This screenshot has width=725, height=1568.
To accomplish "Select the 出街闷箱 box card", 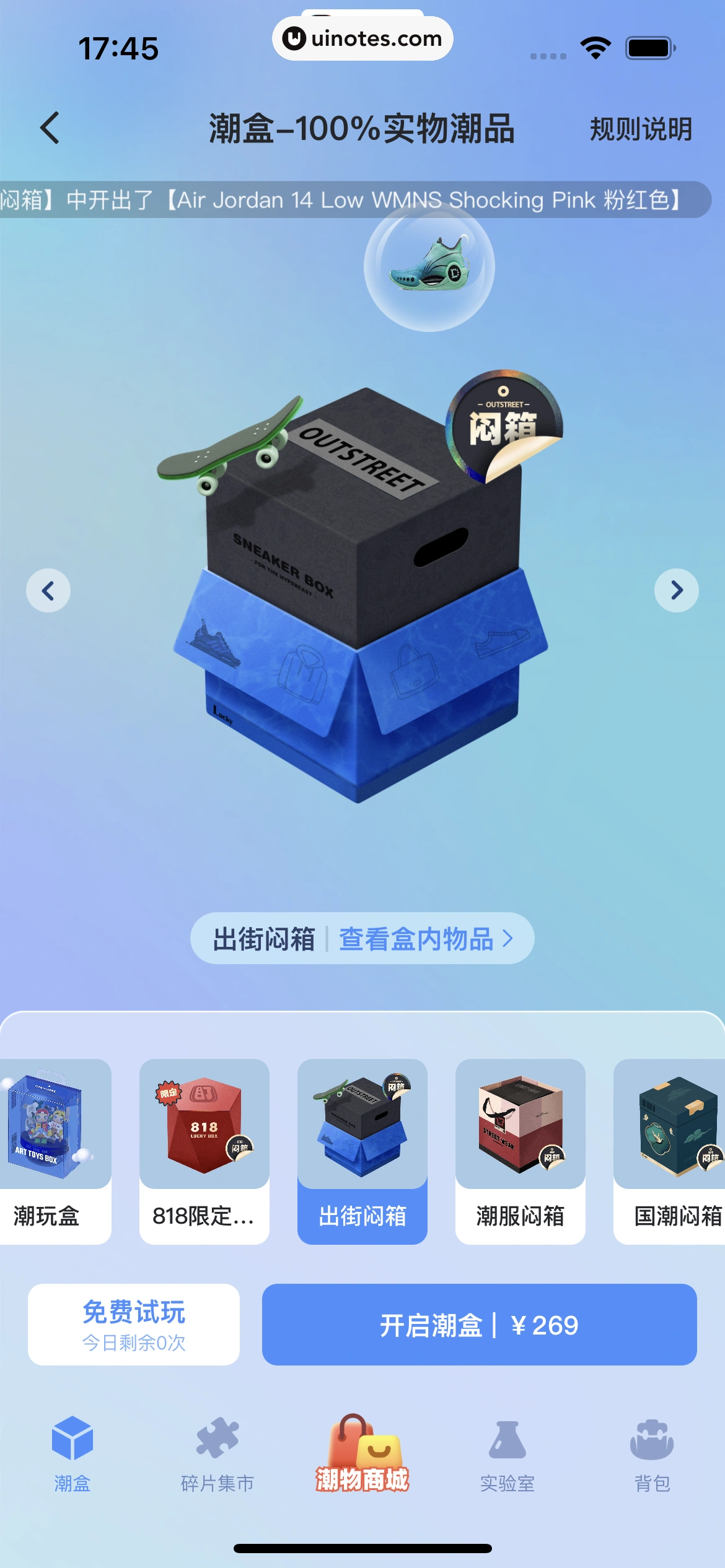I will [x=362, y=1151].
